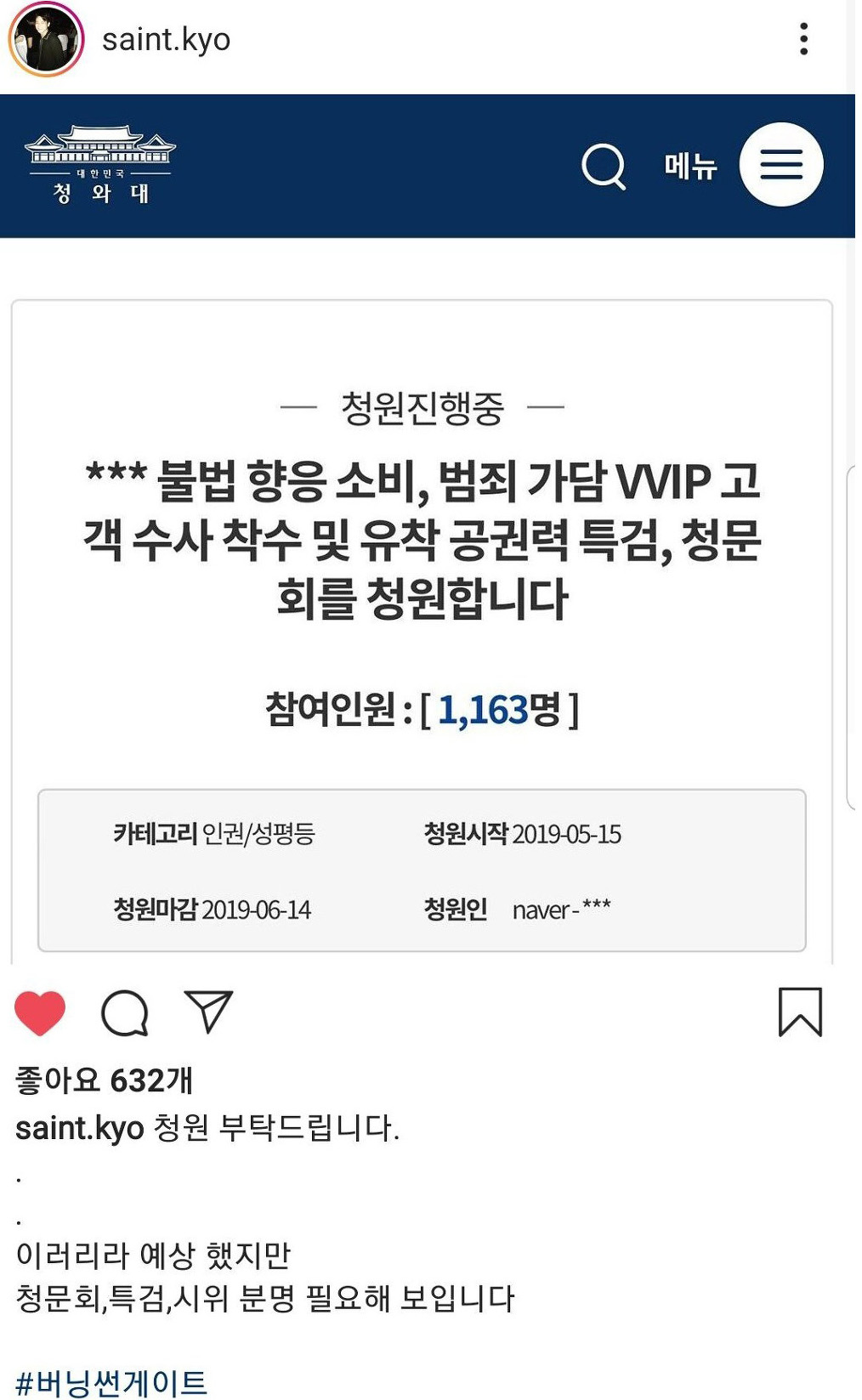View the 632 likes list
862x1400 pixels.
(105, 1080)
